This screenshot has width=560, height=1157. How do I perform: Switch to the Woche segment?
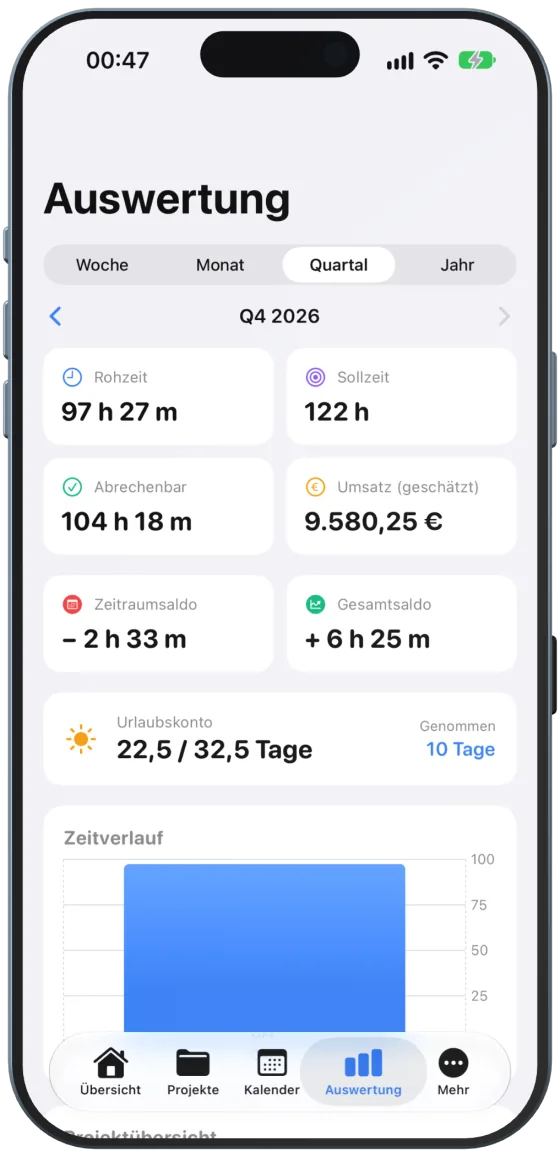pyautogui.click(x=103, y=265)
